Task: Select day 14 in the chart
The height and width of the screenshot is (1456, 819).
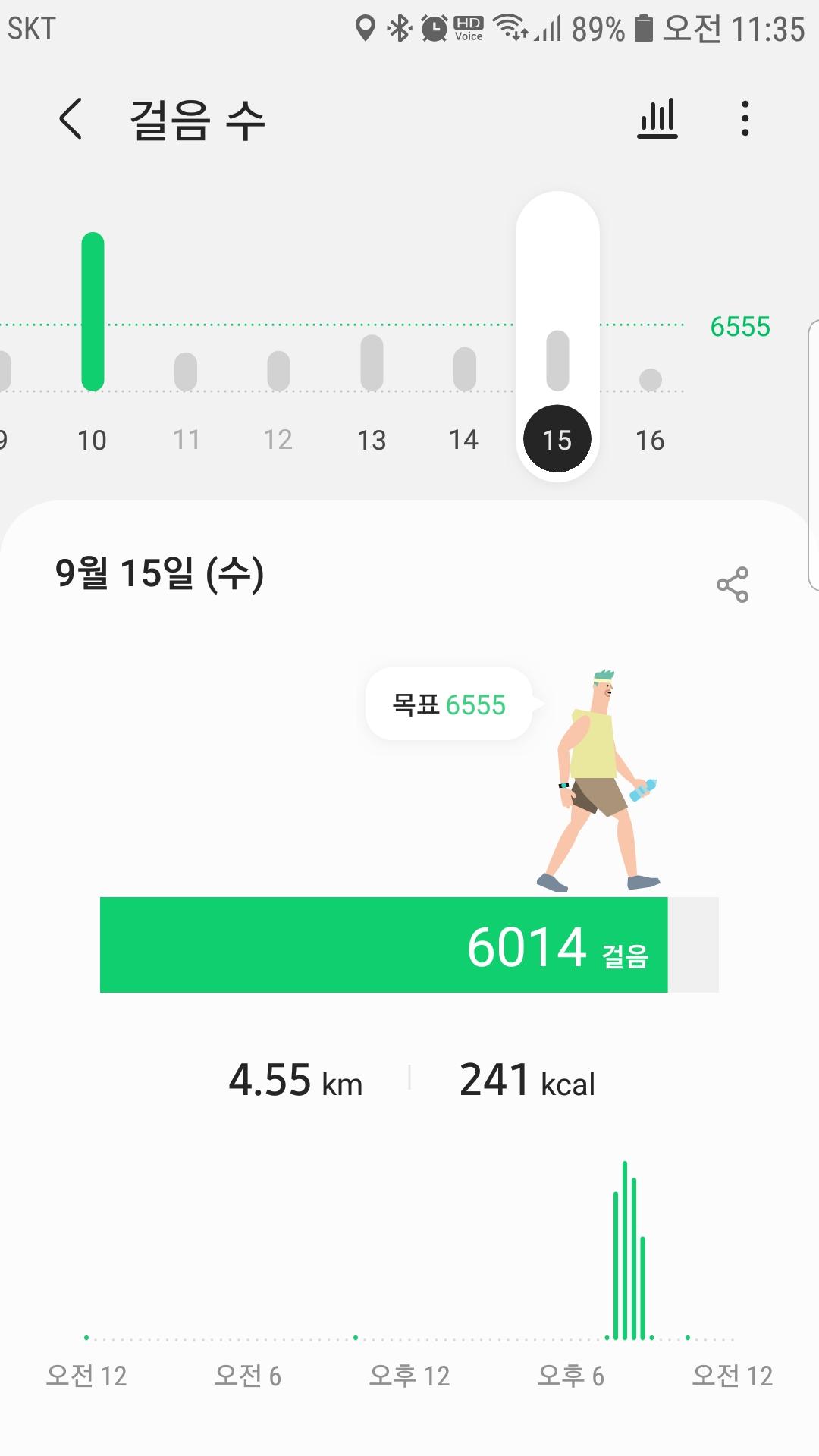Action: tap(464, 439)
